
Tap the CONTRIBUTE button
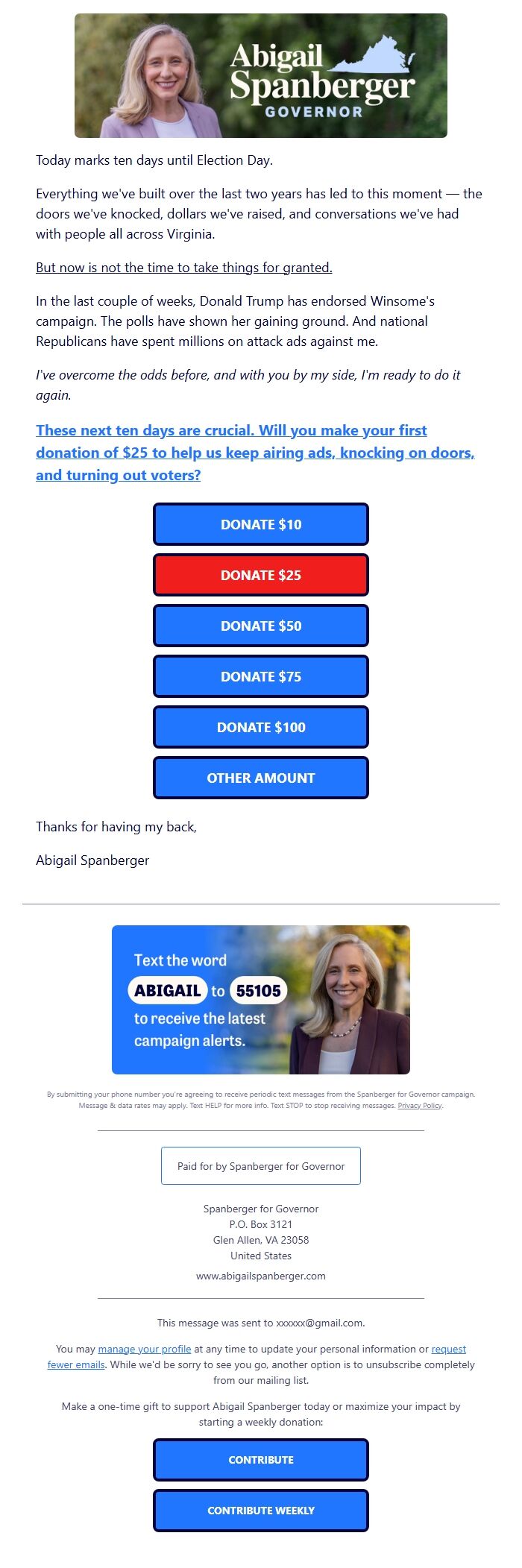261,1459
